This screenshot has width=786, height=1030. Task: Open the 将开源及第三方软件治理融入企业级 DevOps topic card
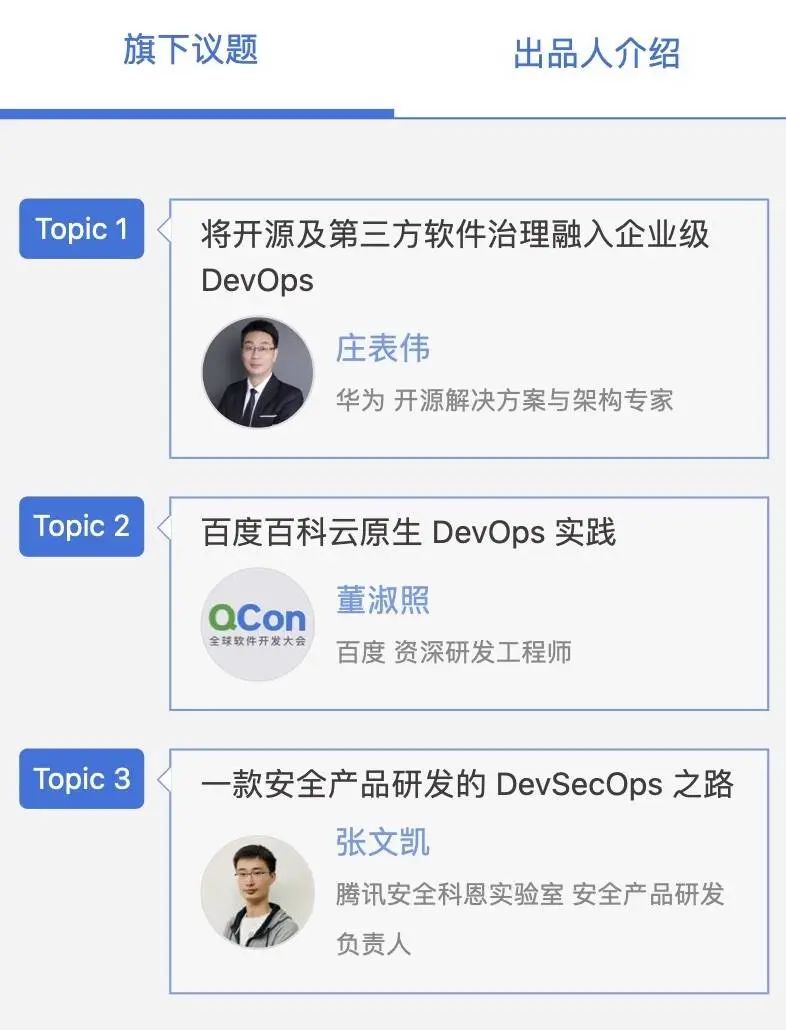tap(455, 256)
